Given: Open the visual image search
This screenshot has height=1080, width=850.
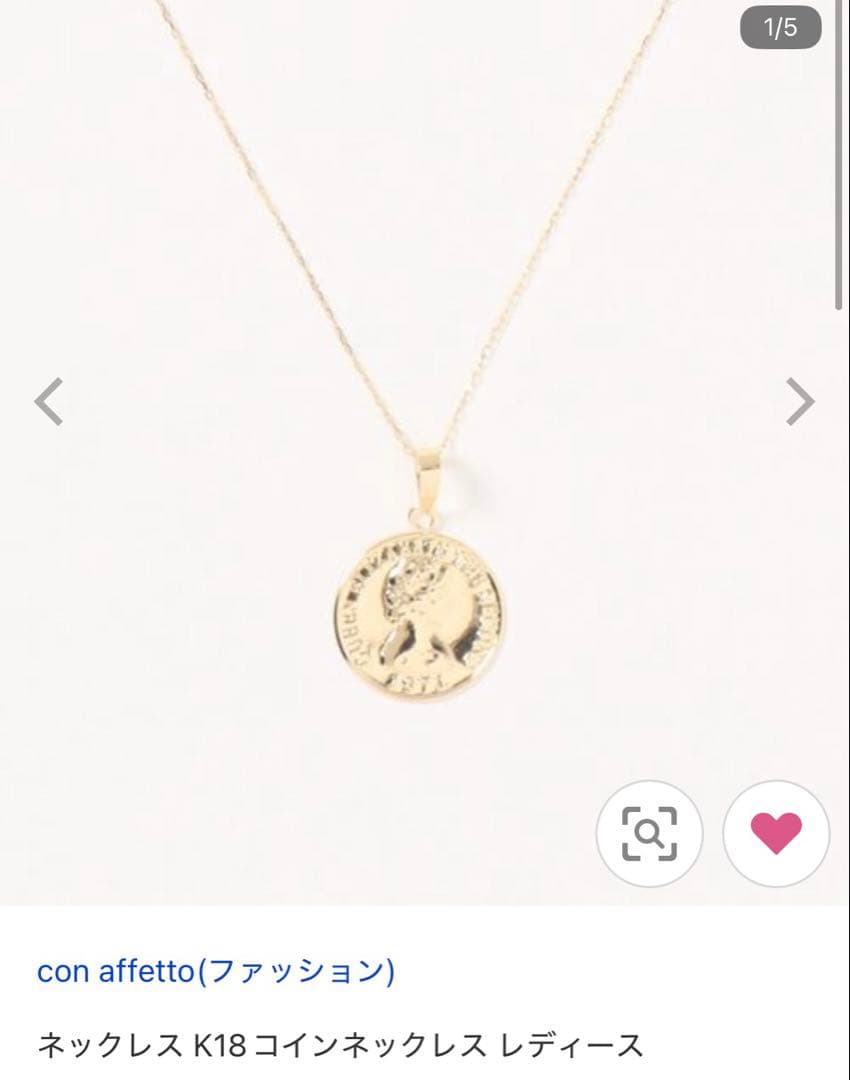Looking at the screenshot, I should (649, 833).
